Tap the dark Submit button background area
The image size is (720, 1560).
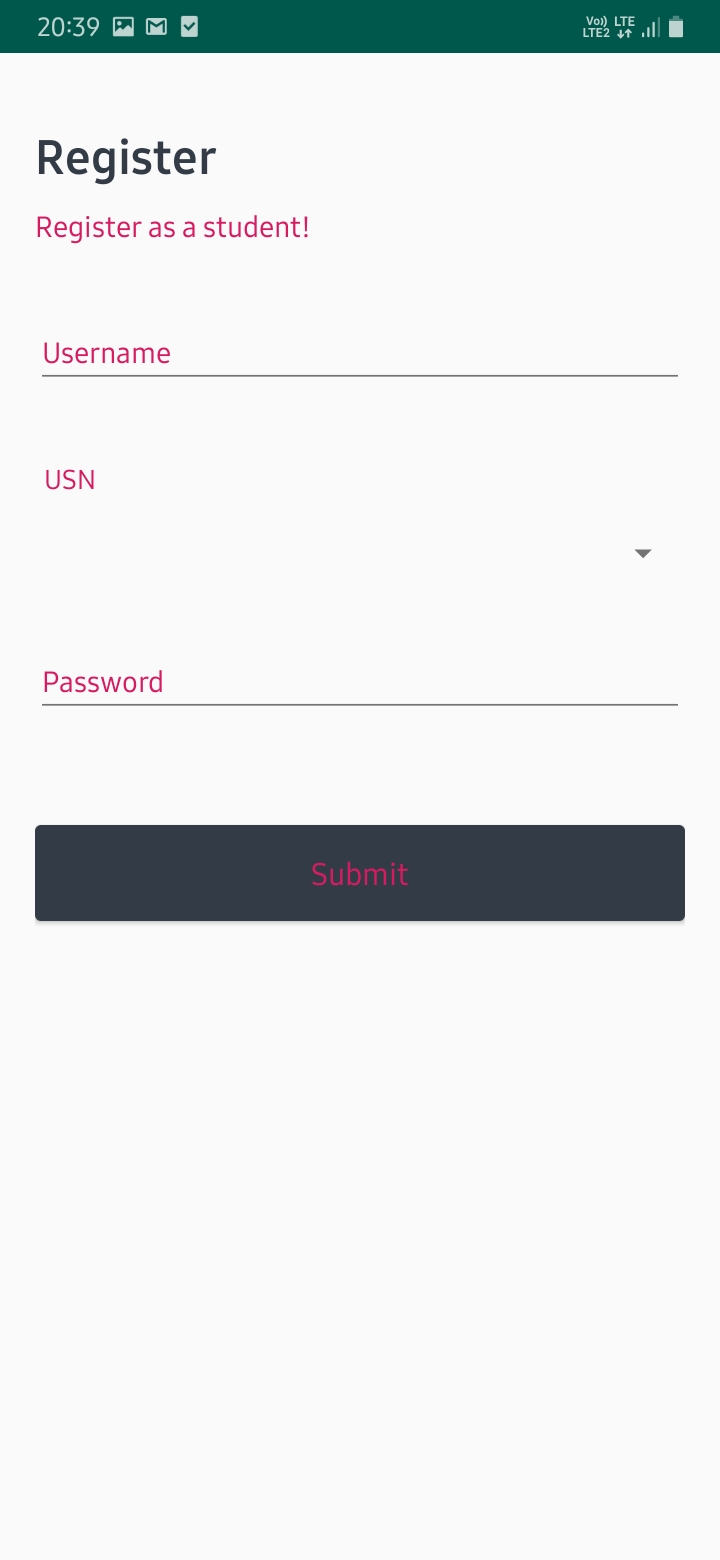[360, 873]
